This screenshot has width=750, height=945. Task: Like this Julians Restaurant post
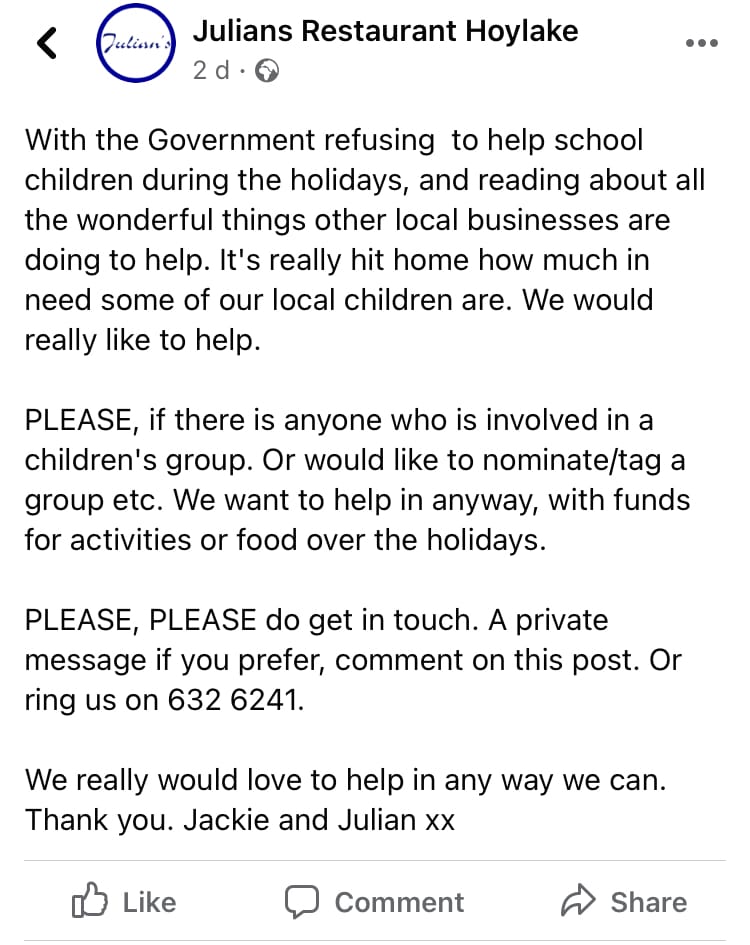pyautogui.click(x=127, y=902)
